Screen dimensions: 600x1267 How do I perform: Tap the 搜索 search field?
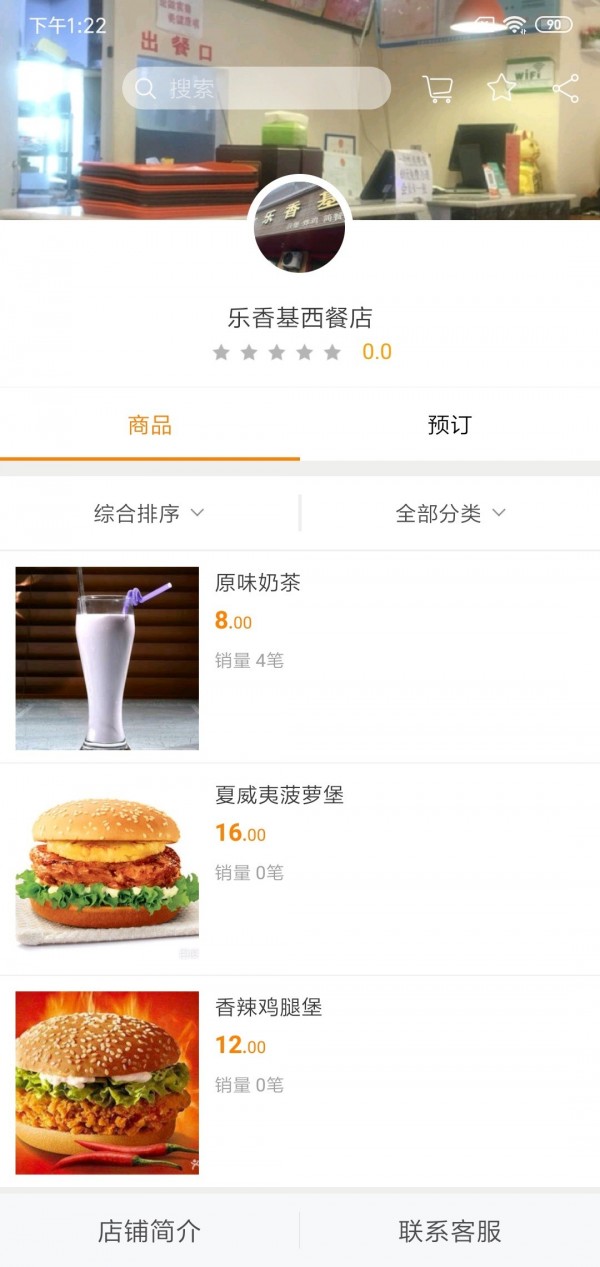click(x=256, y=88)
